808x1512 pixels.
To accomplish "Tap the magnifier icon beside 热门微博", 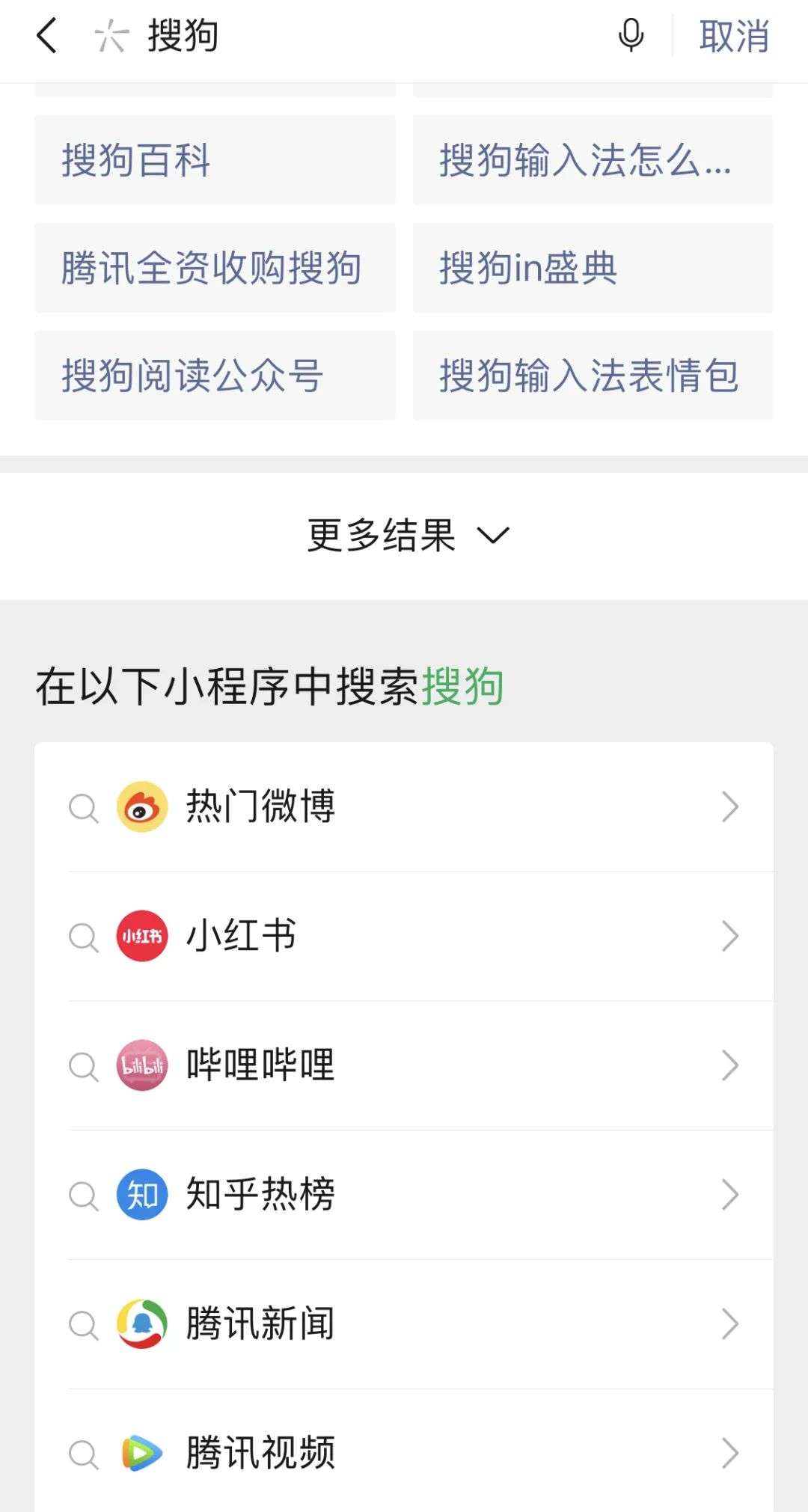I will point(83,806).
